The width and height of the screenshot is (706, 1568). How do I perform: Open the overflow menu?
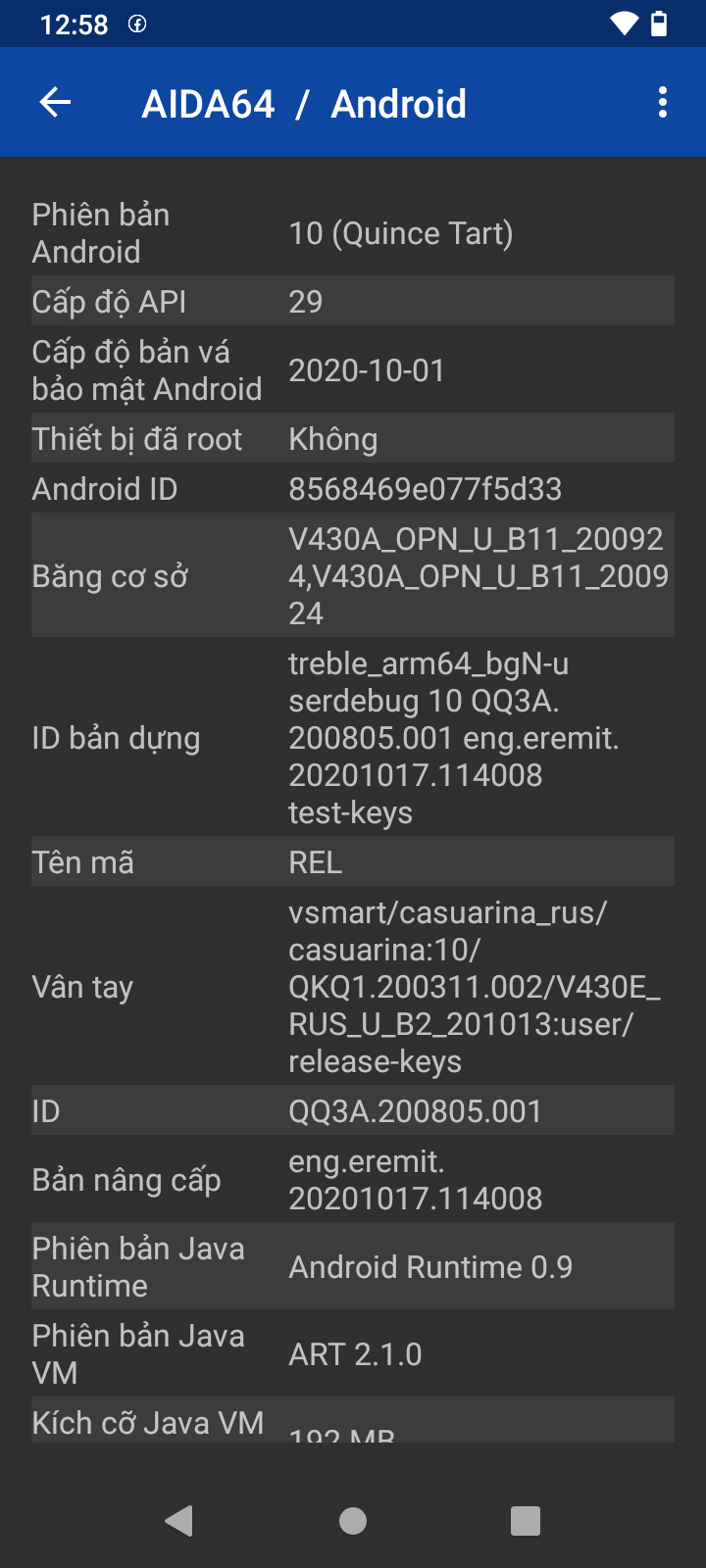pyautogui.click(x=663, y=102)
